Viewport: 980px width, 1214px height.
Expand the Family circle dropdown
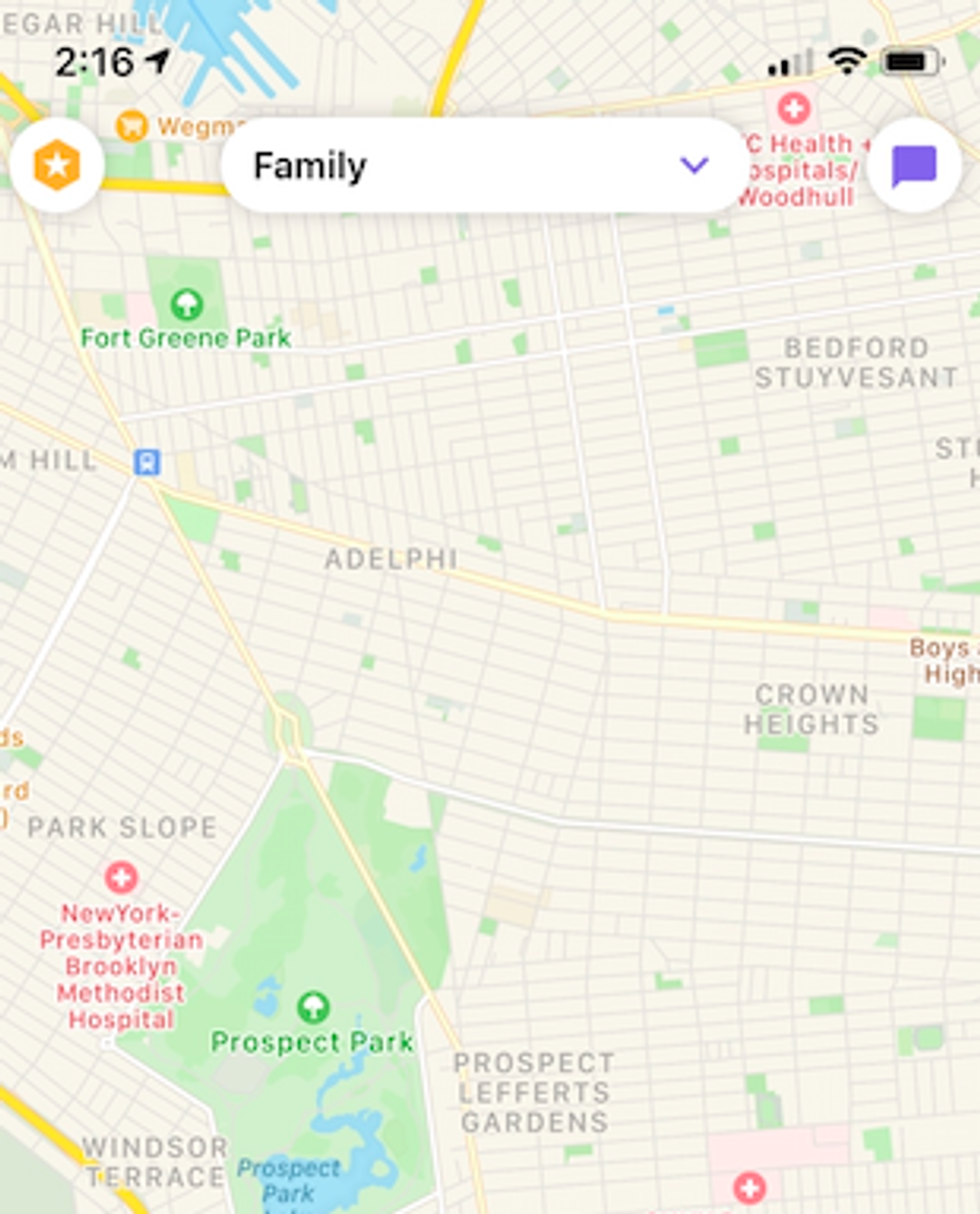pyautogui.click(x=693, y=165)
